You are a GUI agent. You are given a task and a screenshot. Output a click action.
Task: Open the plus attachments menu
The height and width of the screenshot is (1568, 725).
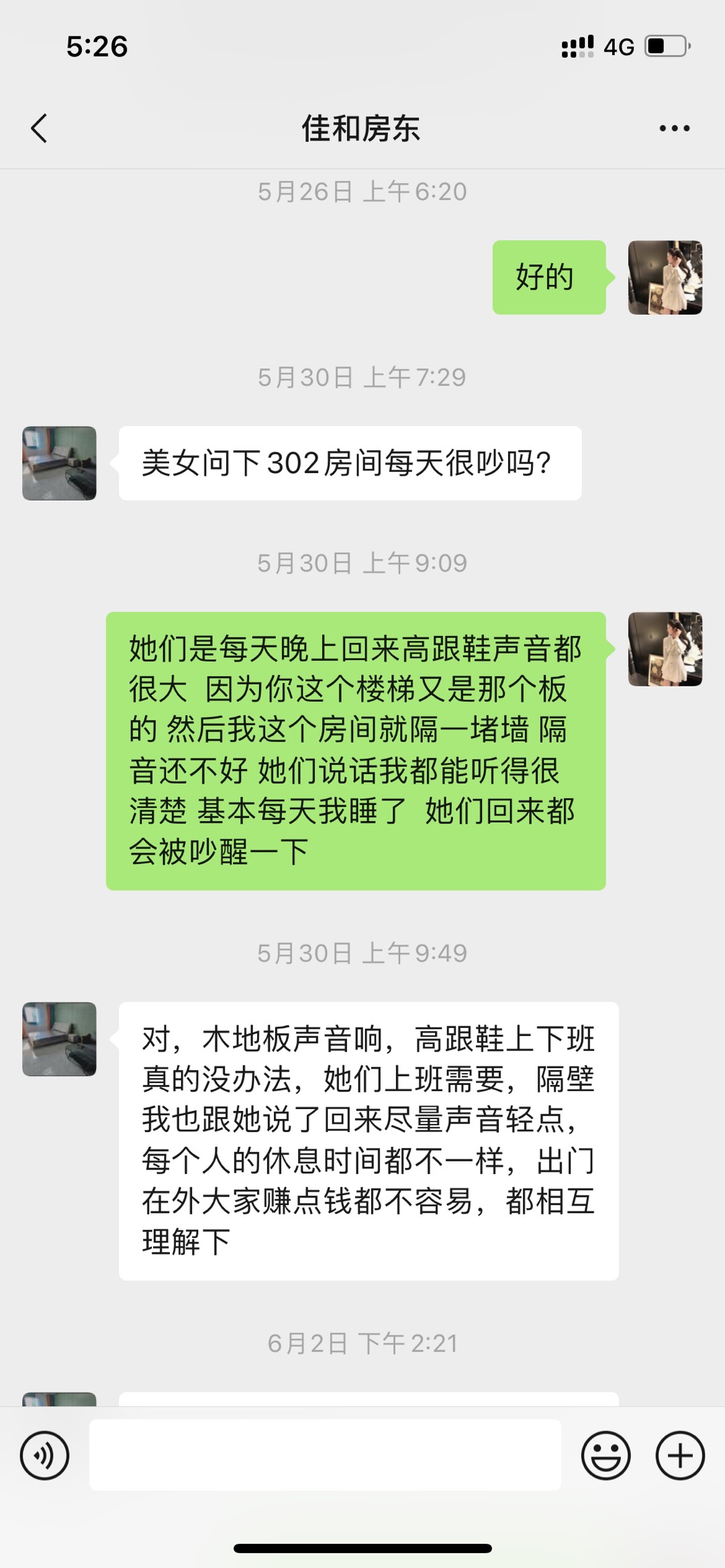pyautogui.click(x=679, y=1455)
